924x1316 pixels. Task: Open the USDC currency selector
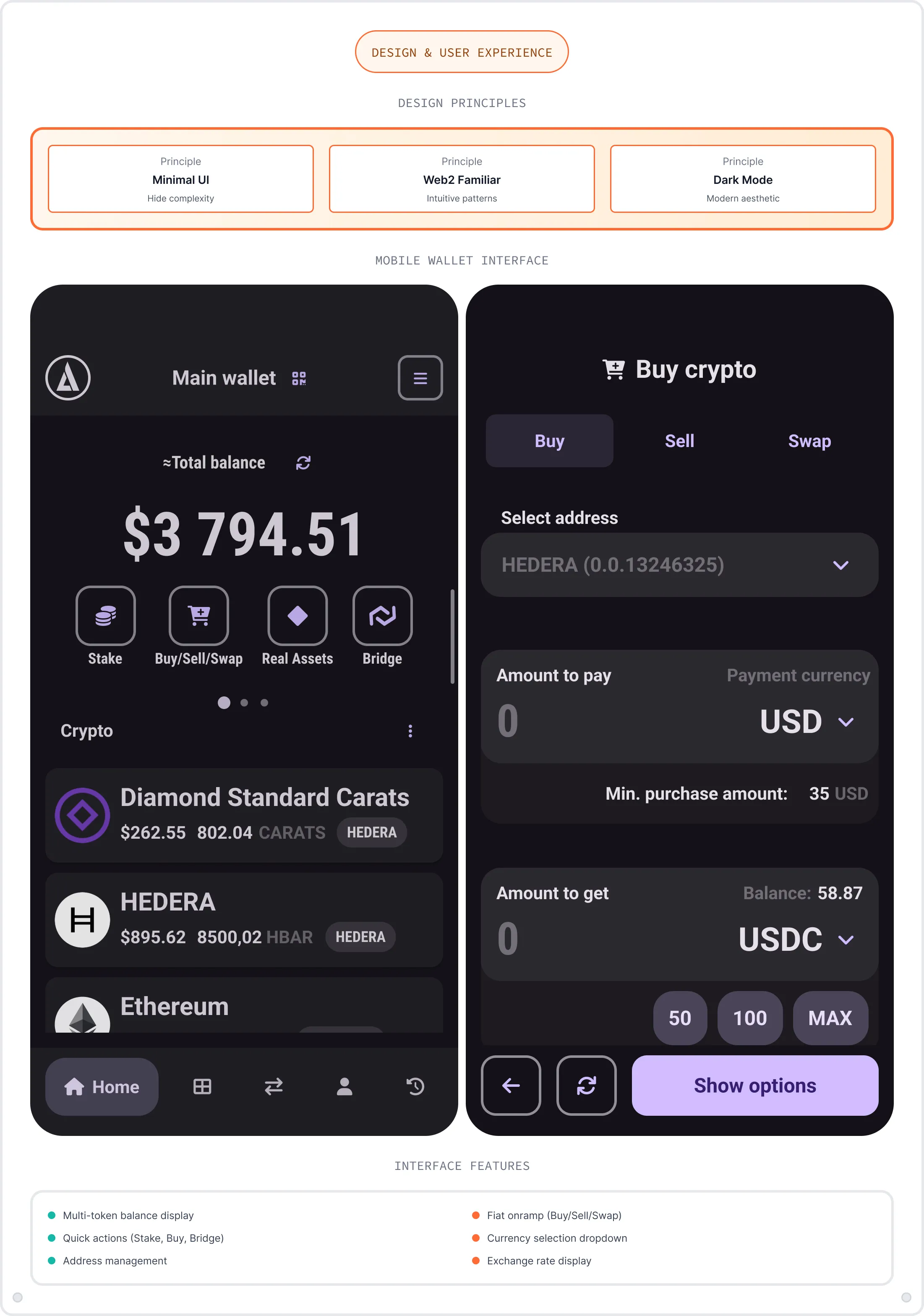point(846,939)
